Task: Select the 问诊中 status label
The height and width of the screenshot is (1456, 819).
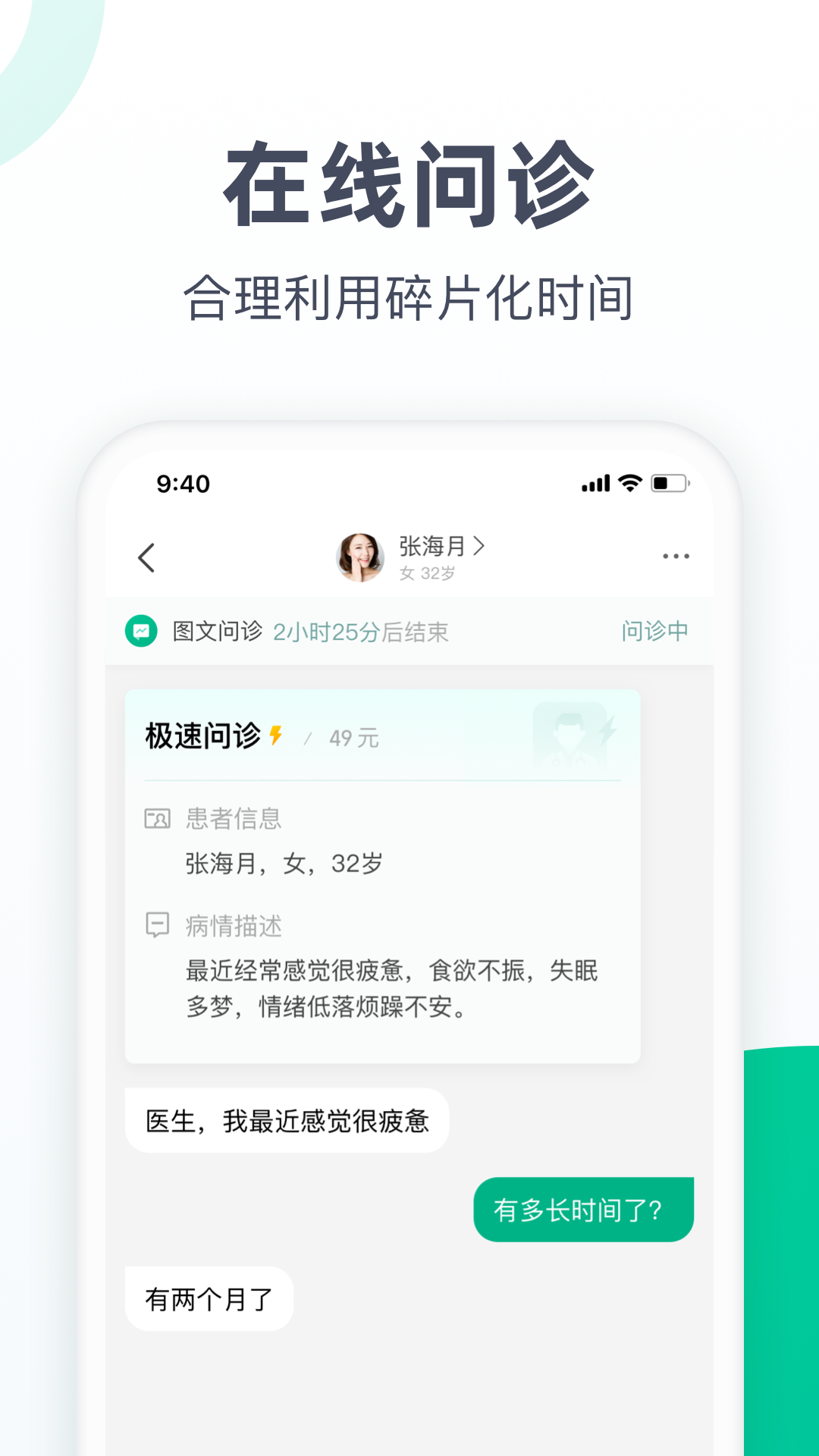Action: click(x=653, y=630)
